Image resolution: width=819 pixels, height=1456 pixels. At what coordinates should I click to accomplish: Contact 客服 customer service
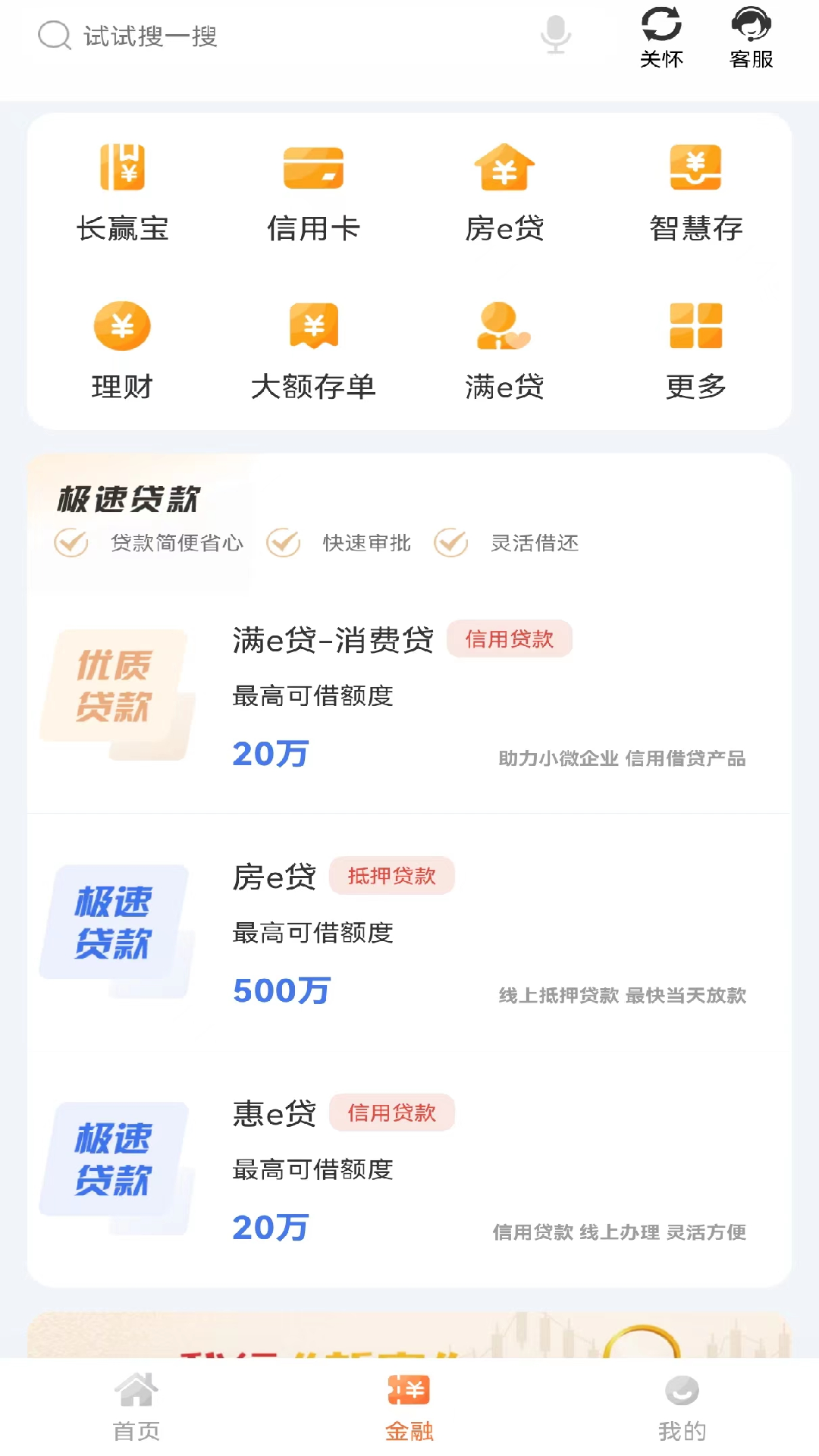pyautogui.click(x=751, y=38)
